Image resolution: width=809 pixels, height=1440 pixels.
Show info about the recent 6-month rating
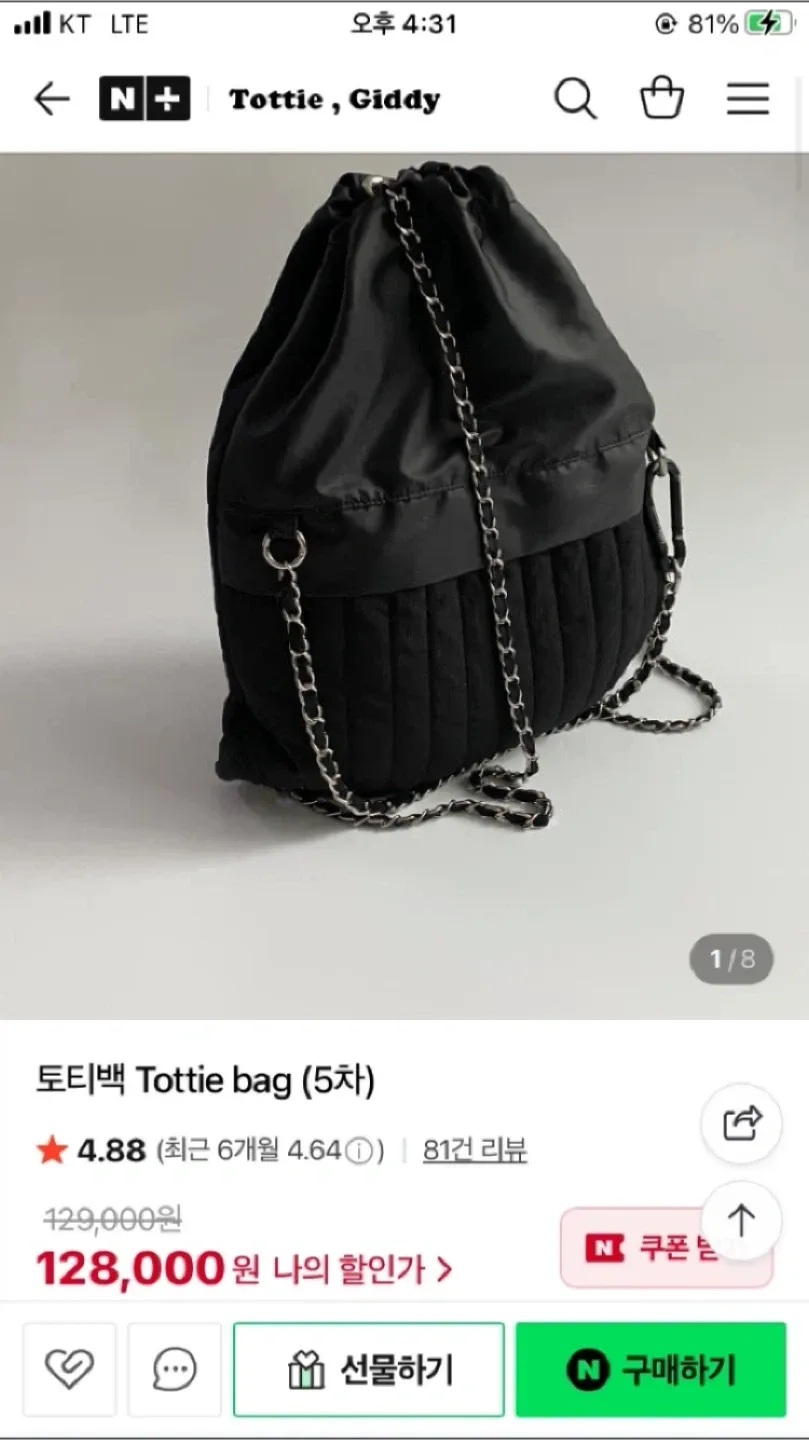coord(360,1151)
